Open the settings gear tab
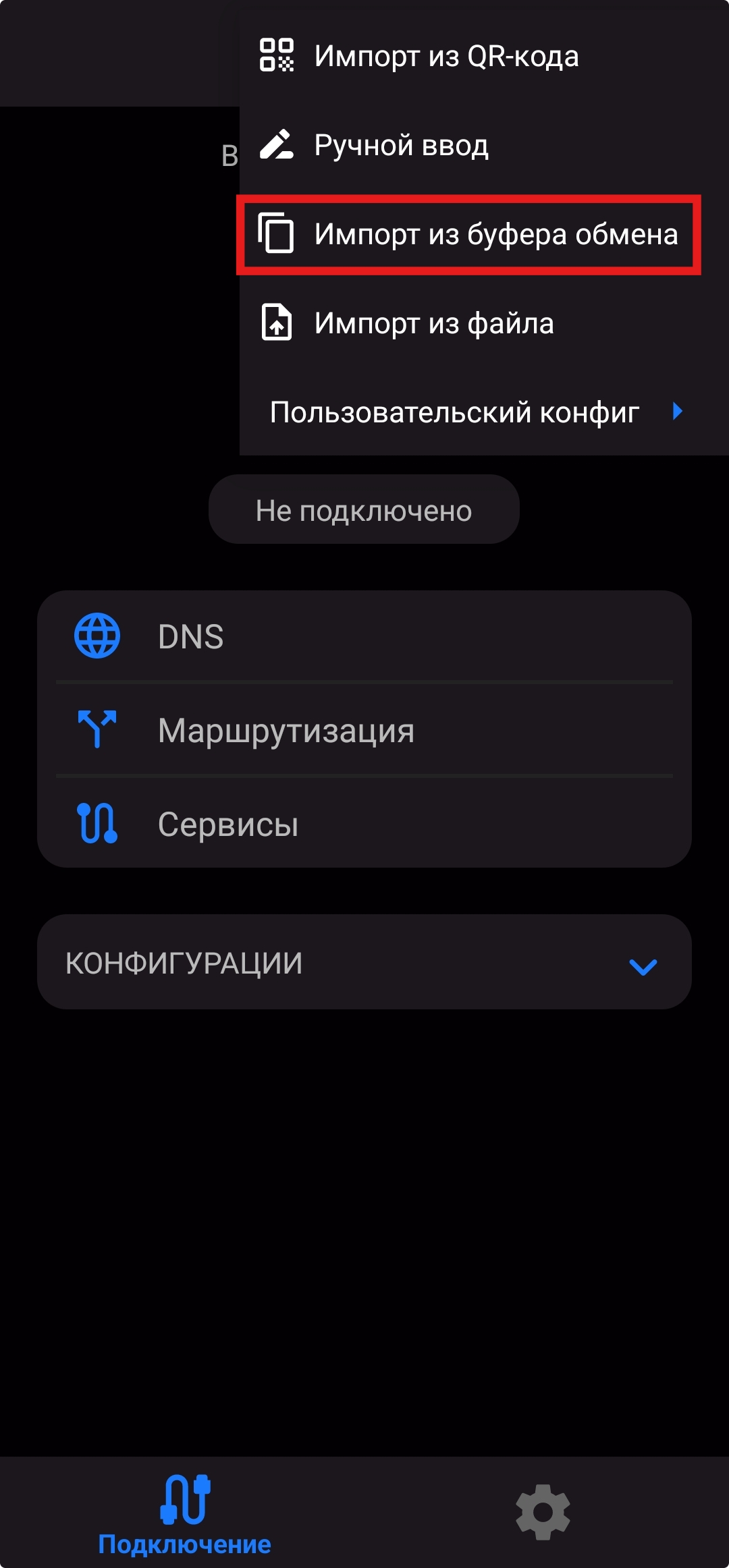Viewport: 729px width, 1568px height. [543, 1512]
